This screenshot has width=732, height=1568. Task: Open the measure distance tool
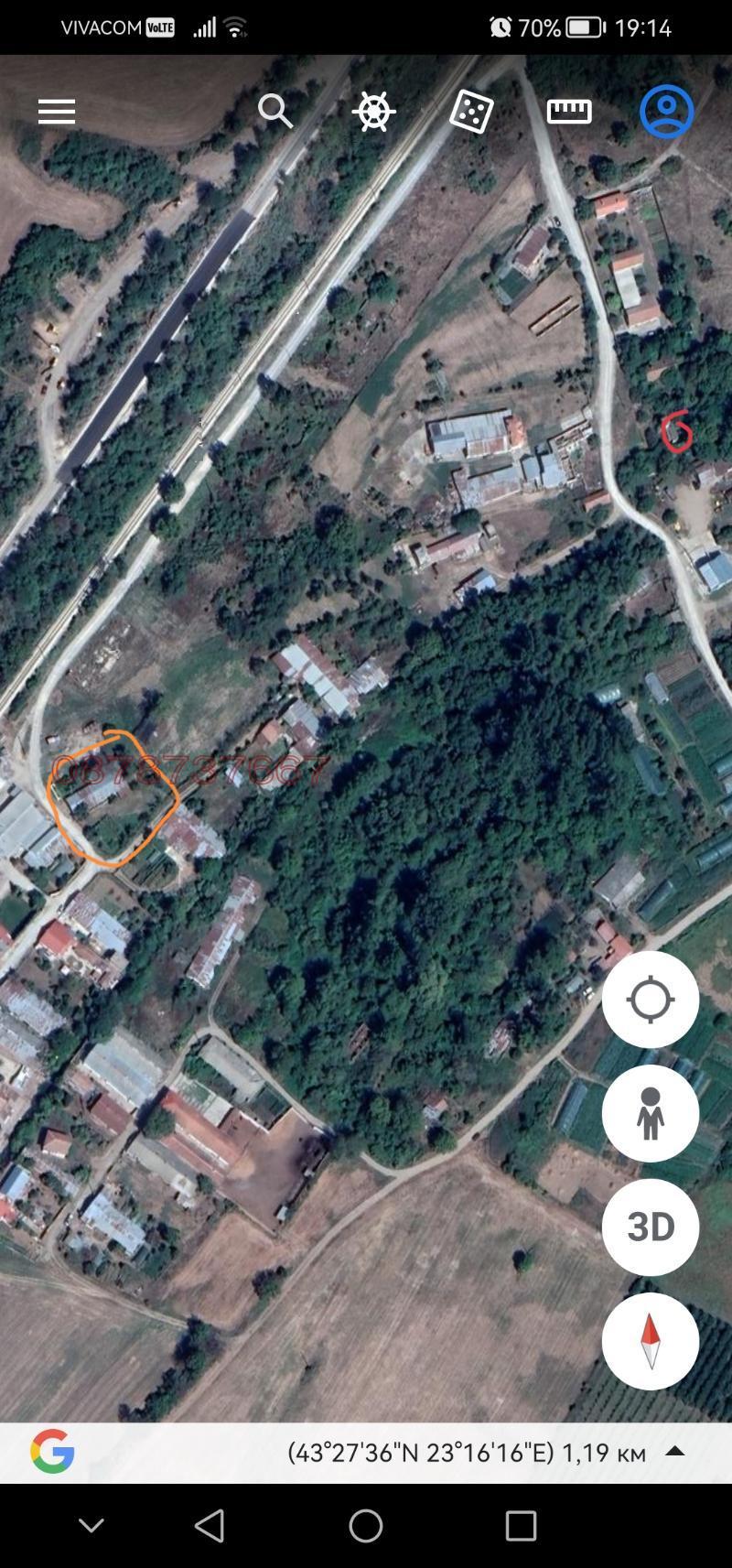pyautogui.click(x=568, y=111)
